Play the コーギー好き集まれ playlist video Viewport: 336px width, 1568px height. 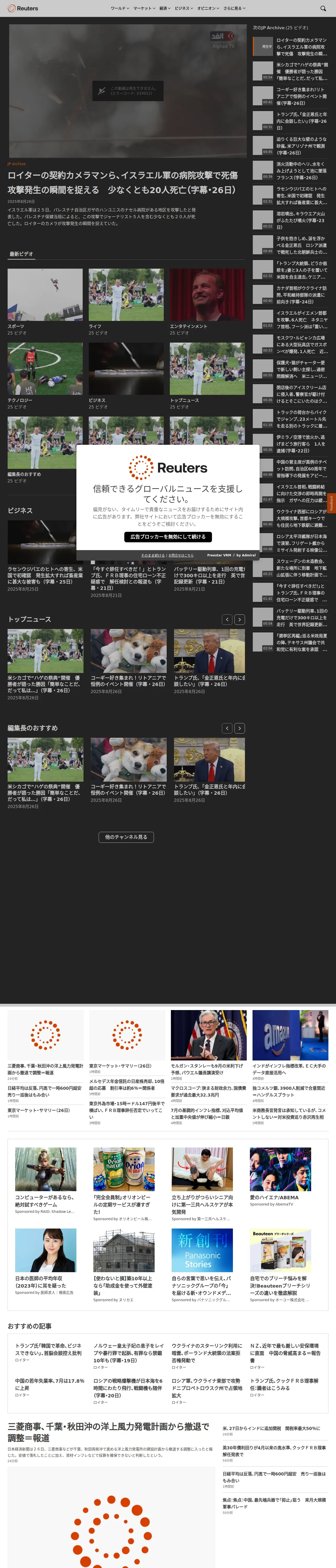point(290,96)
